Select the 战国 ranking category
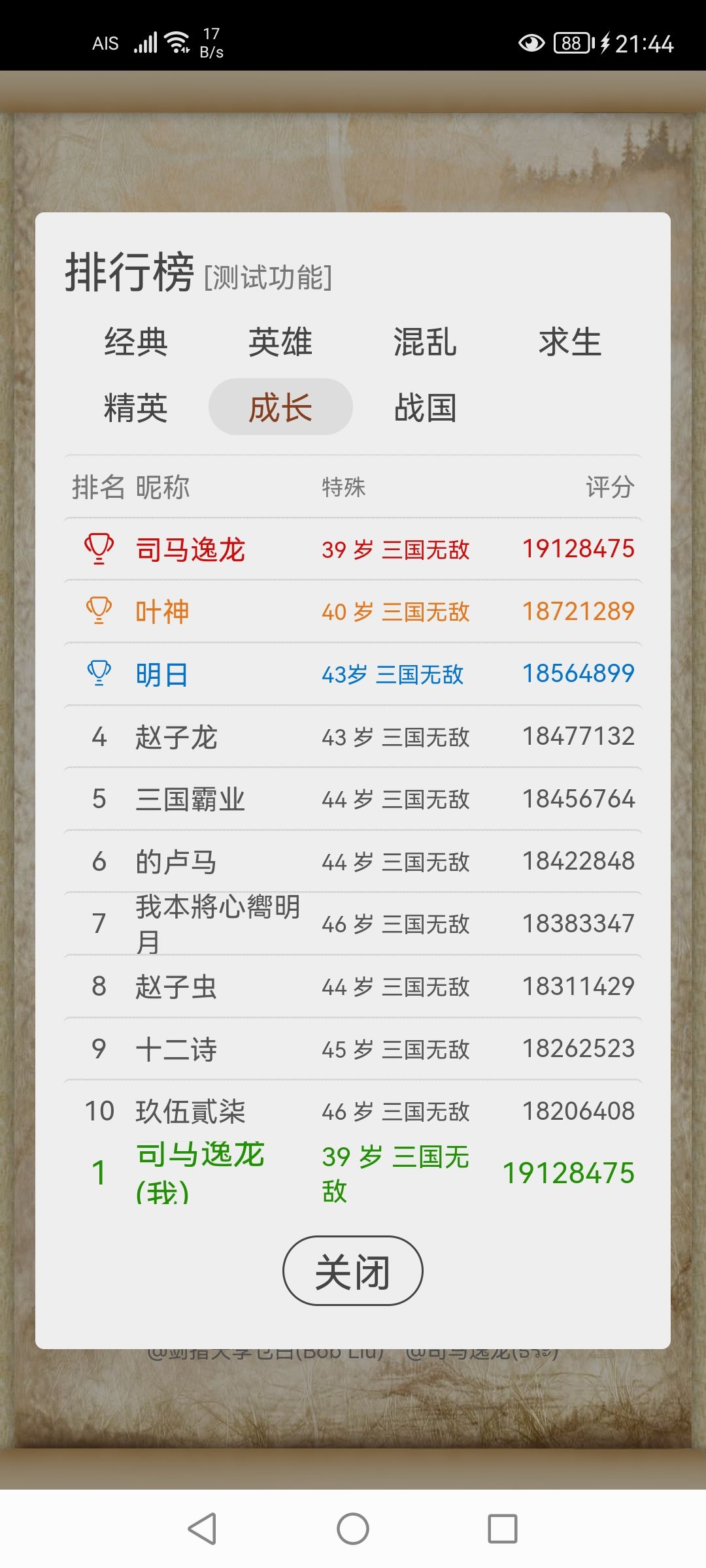 tap(426, 406)
